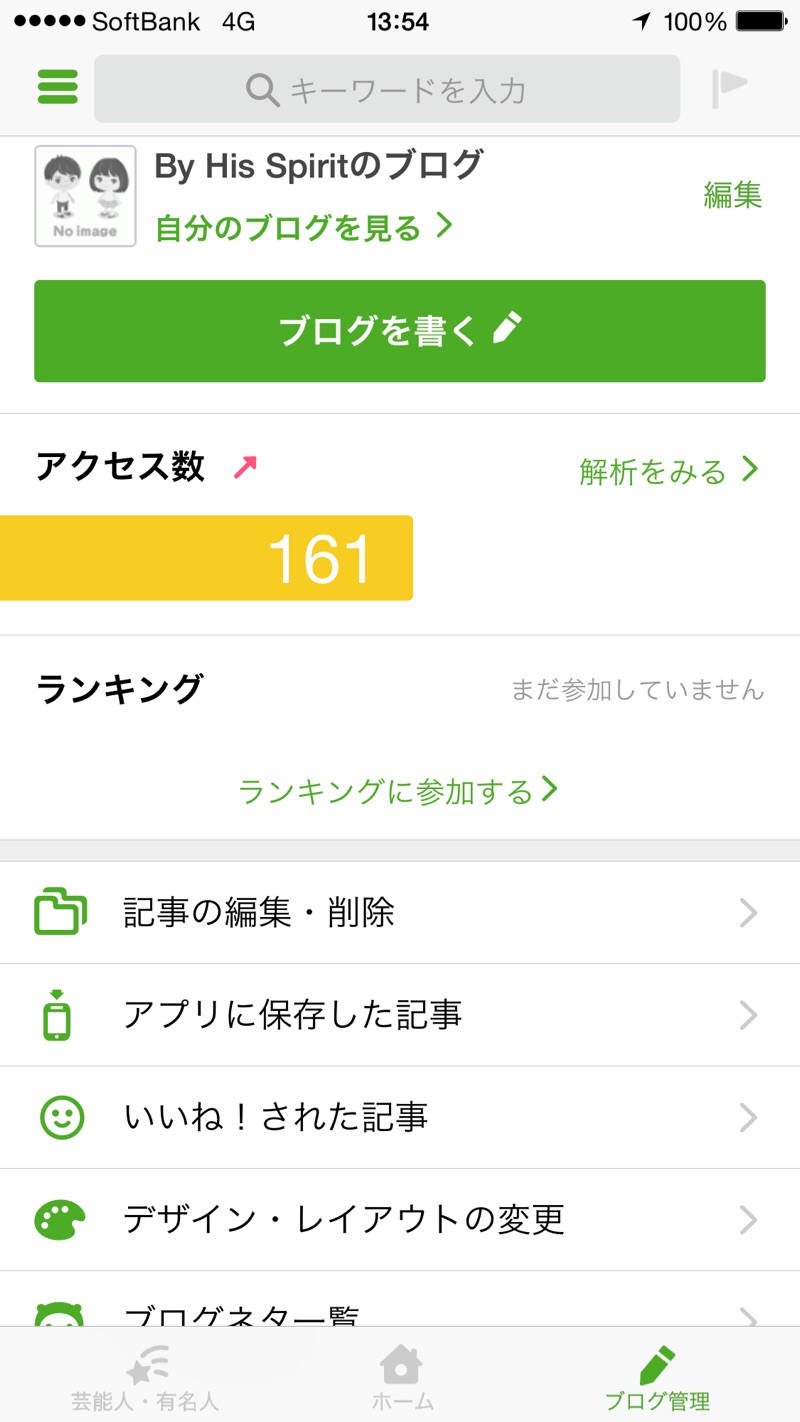Open 記事の編集・削除 row
Image resolution: width=800 pixels, height=1422 pixels.
click(x=400, y=913)
